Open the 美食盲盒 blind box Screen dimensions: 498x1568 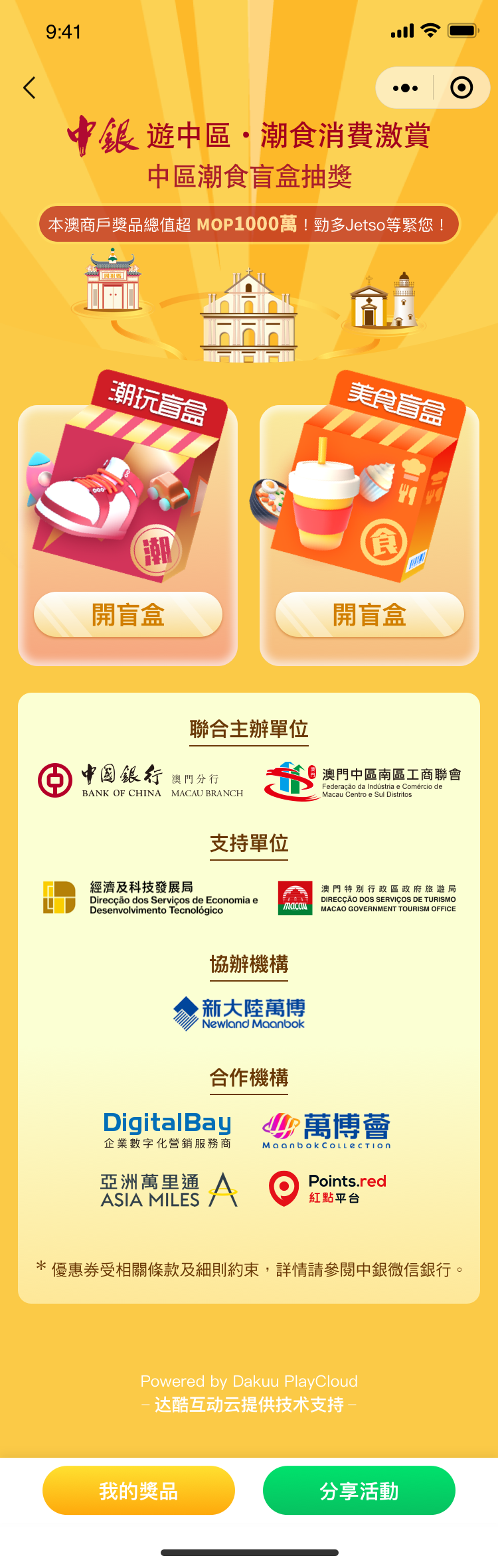pos(369,615)
